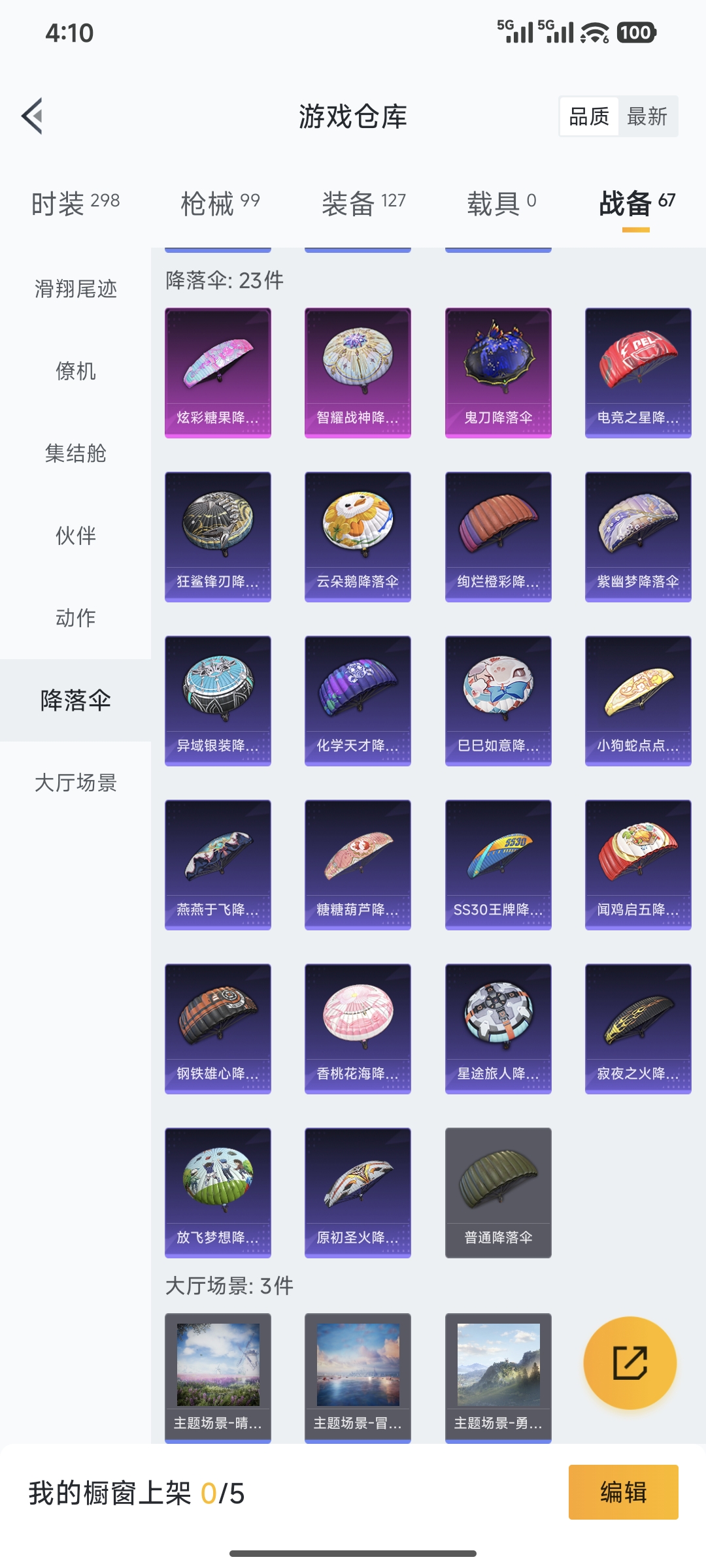Select the 电竞之星 red parachute
Image resolution: width=706 pixels, height=1568 pixels.
point(637,371)
